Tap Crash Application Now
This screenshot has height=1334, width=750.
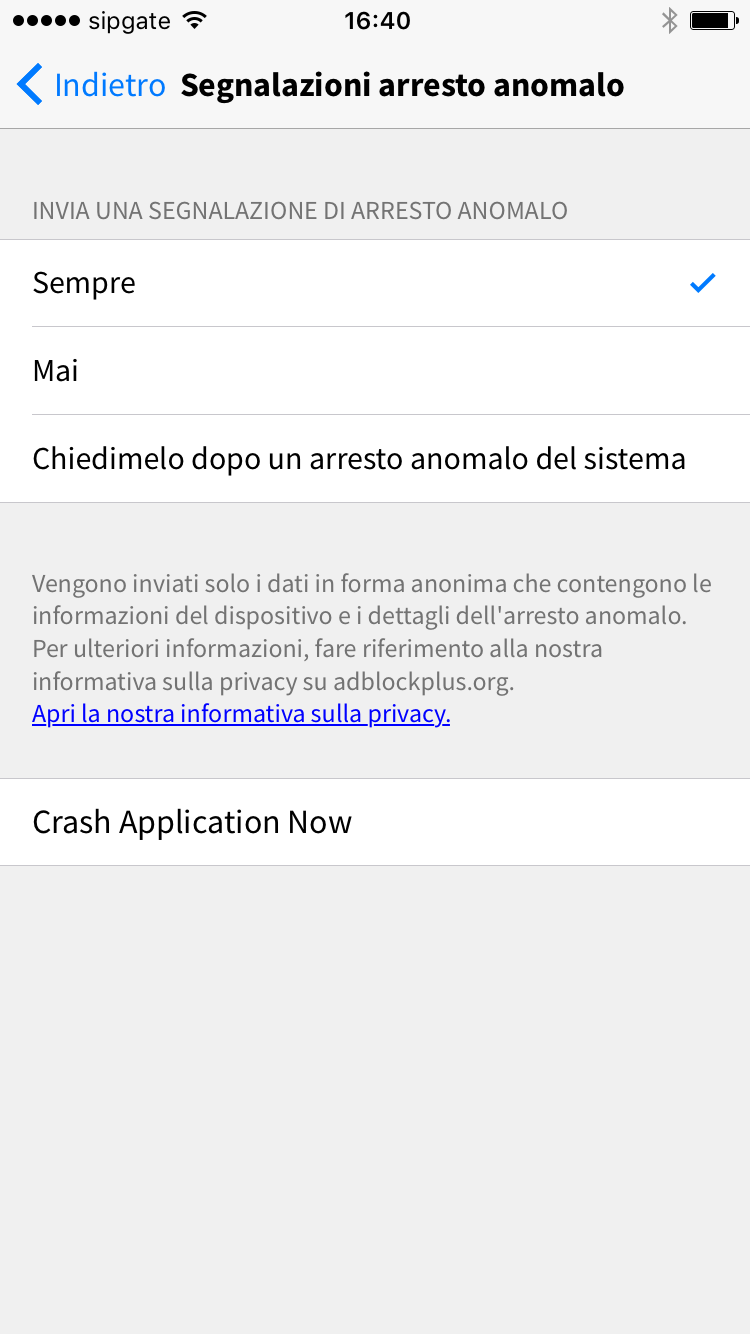375,822
